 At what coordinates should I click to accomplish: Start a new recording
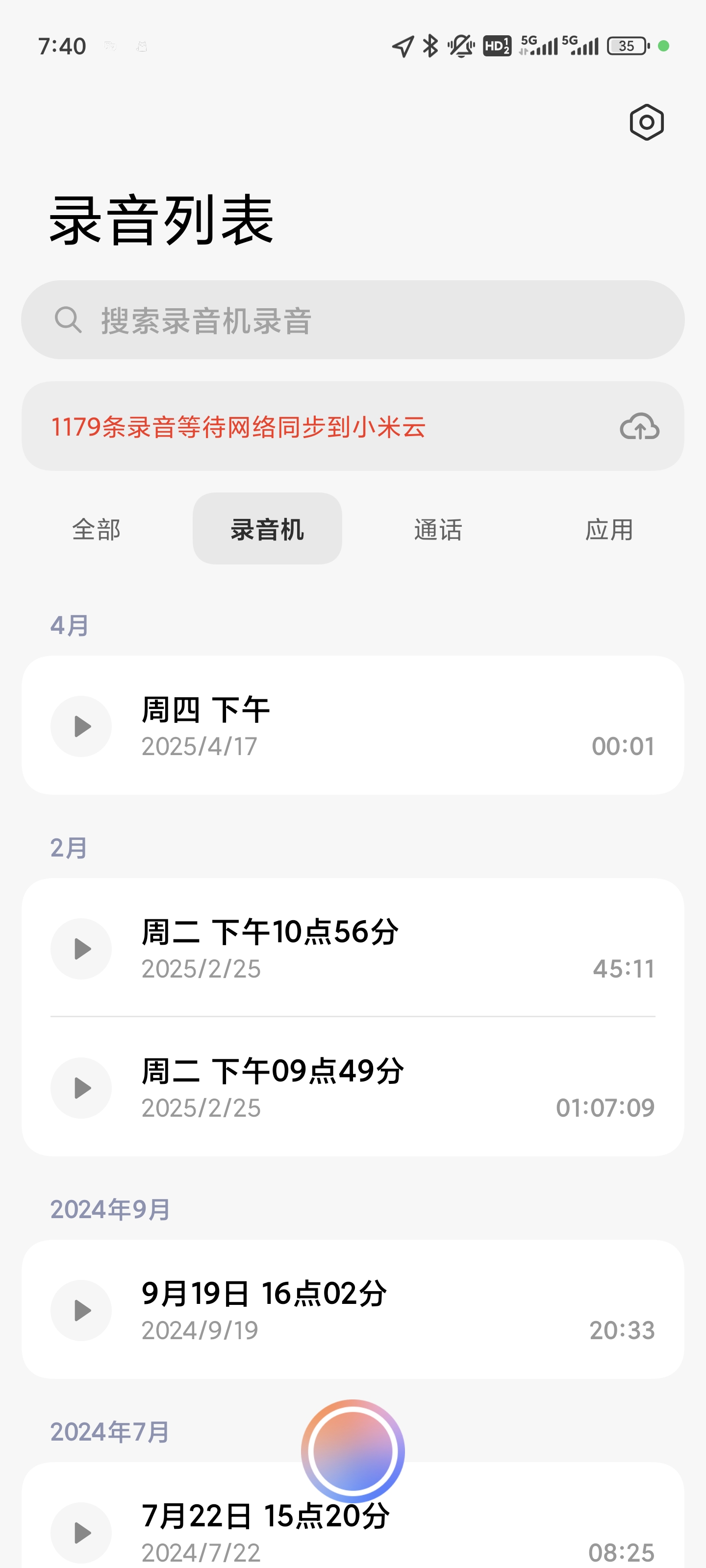pyautogui.click(x=353, y=1451)
